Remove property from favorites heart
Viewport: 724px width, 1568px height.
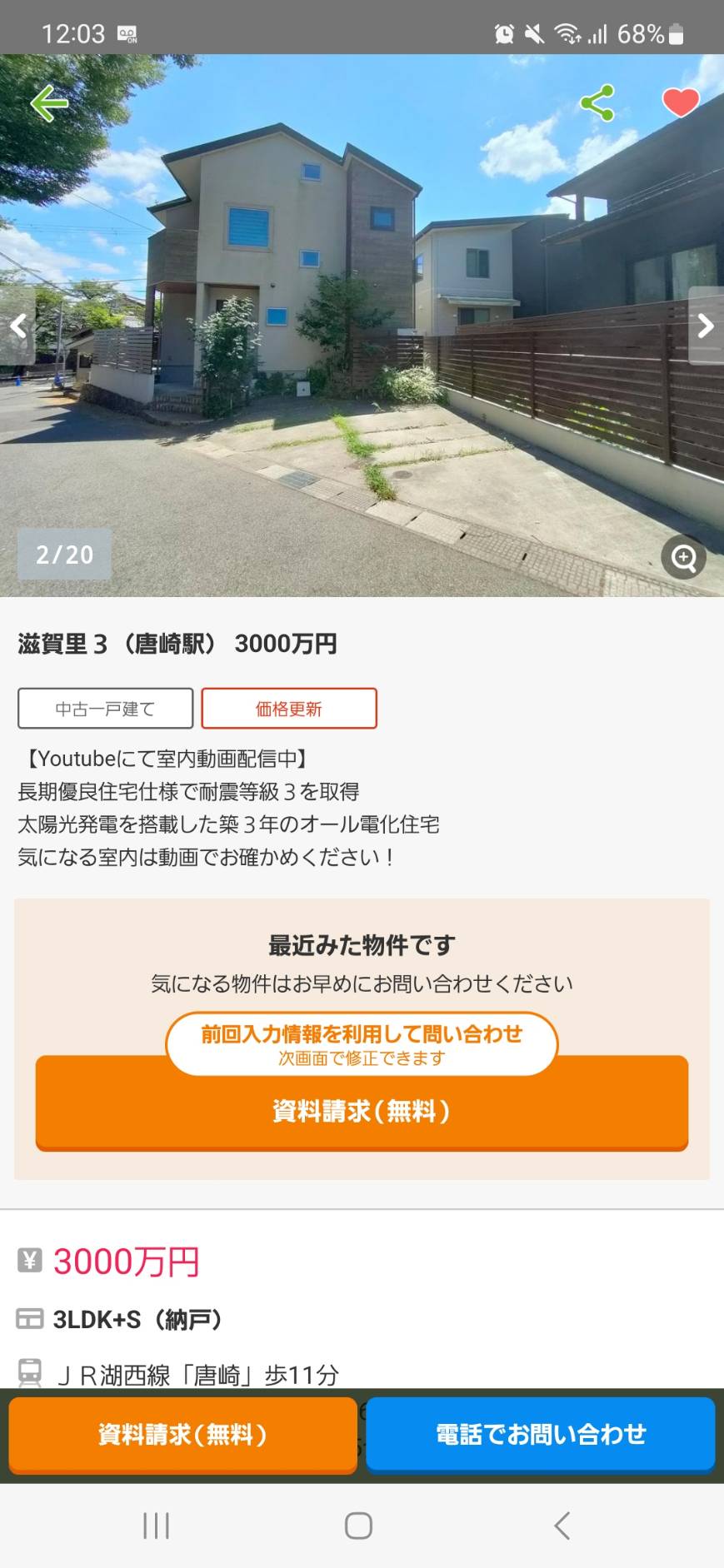(681, 102)
